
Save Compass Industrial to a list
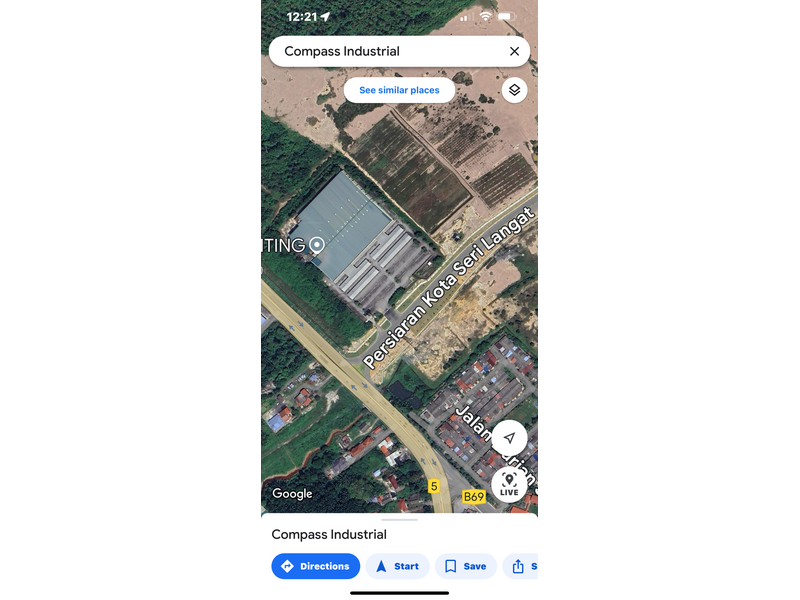click(465, 566)
